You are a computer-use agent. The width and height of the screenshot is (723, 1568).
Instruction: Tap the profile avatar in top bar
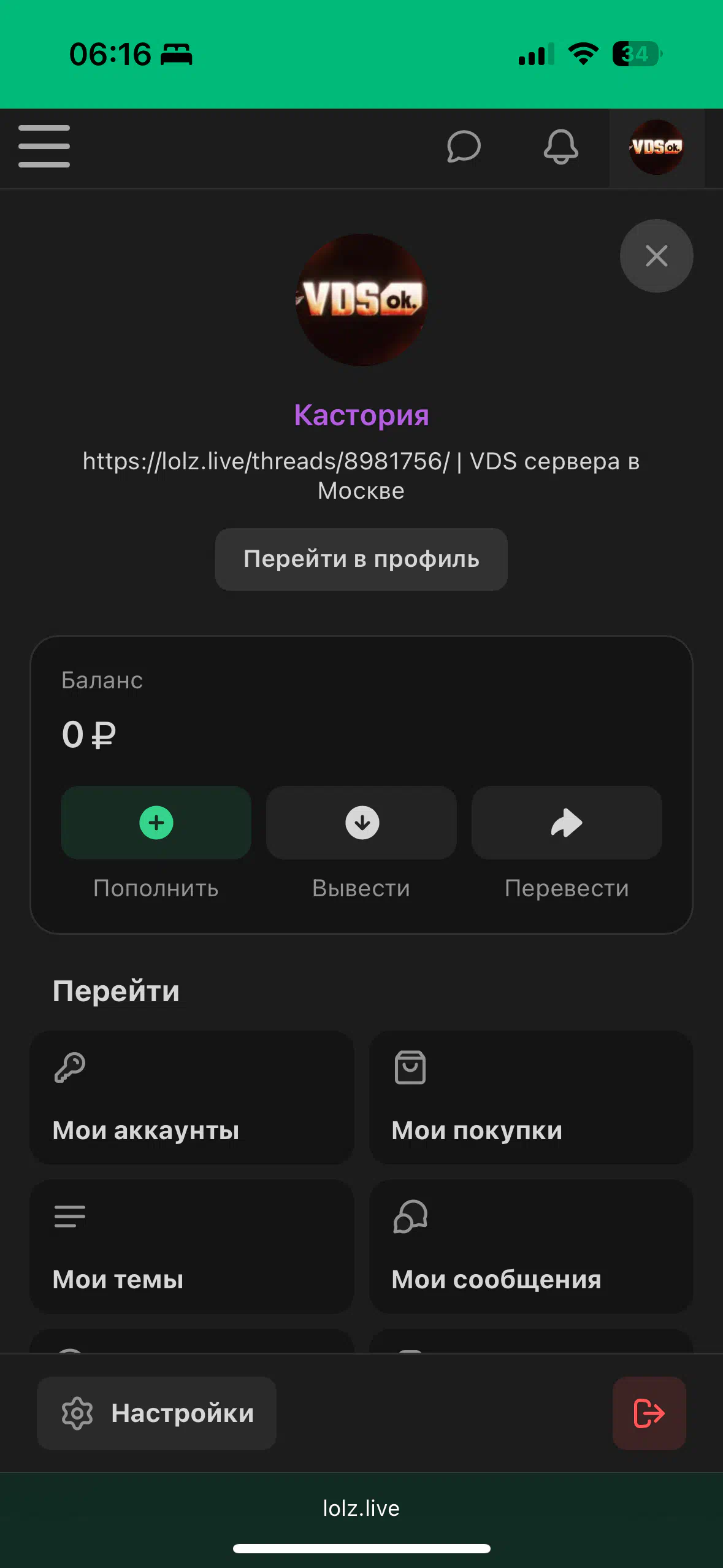(x=657, y=147)
